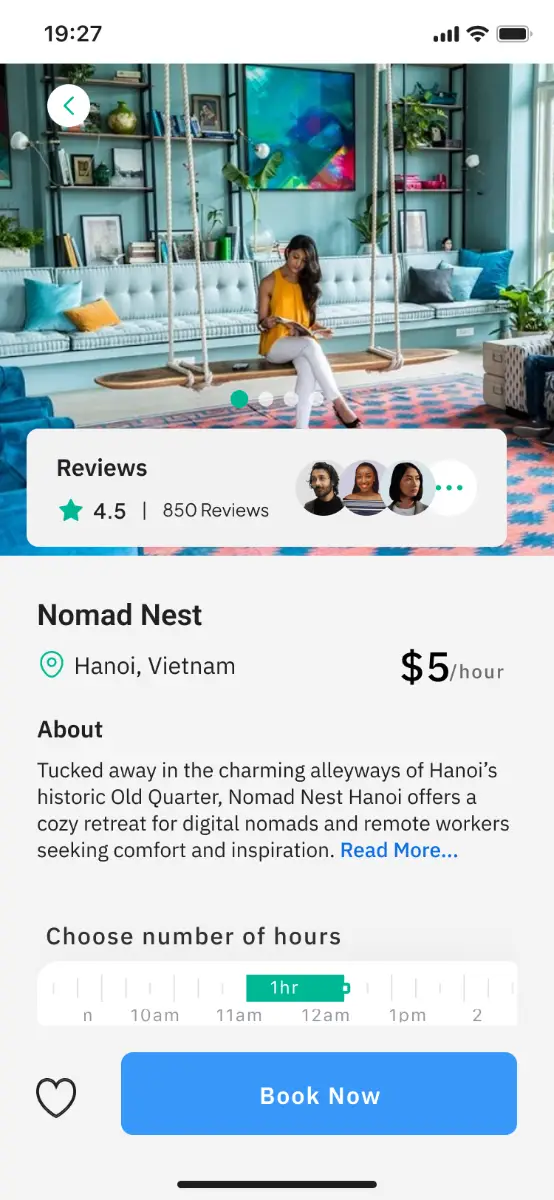Jump to second photo via indicator dot
554x1200 pixels.
click(x=266, y=399)
